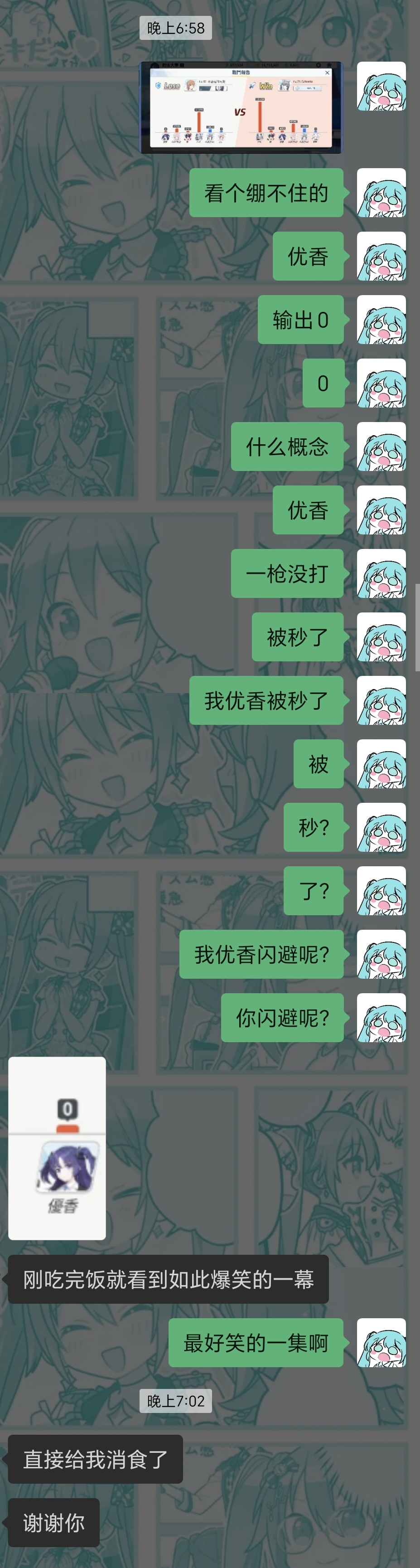420x1568 pixels.
Task: Open the 優香 zero-damage picture message
Action: point(57,1148)
